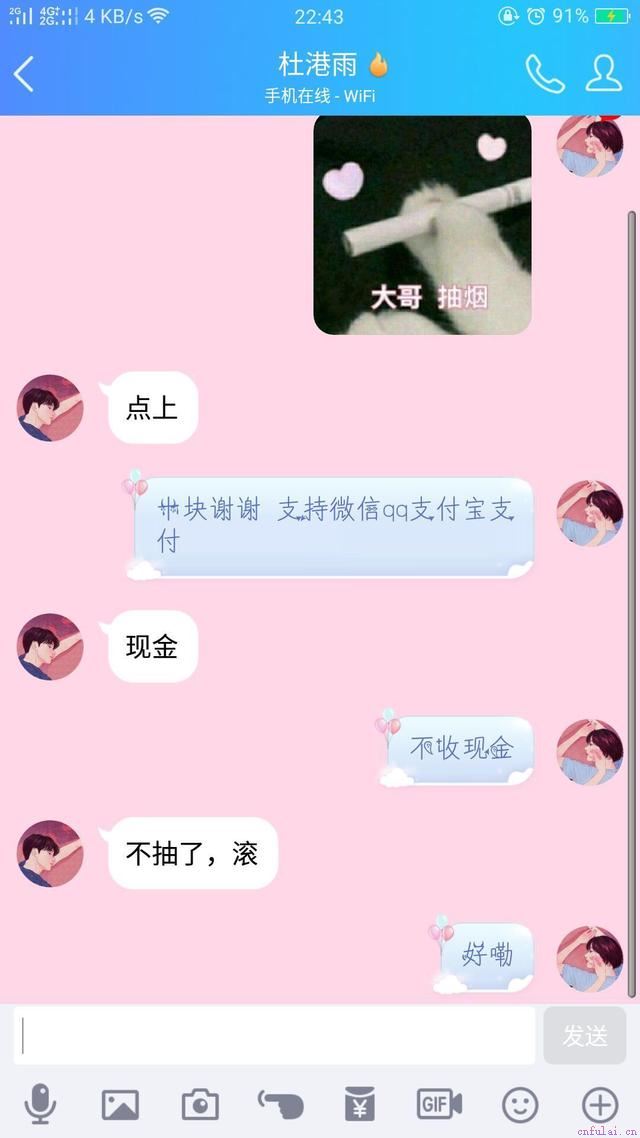Record a voice message with the microphone
This screenshot has height=1138, width=640.
point(40,1104)
